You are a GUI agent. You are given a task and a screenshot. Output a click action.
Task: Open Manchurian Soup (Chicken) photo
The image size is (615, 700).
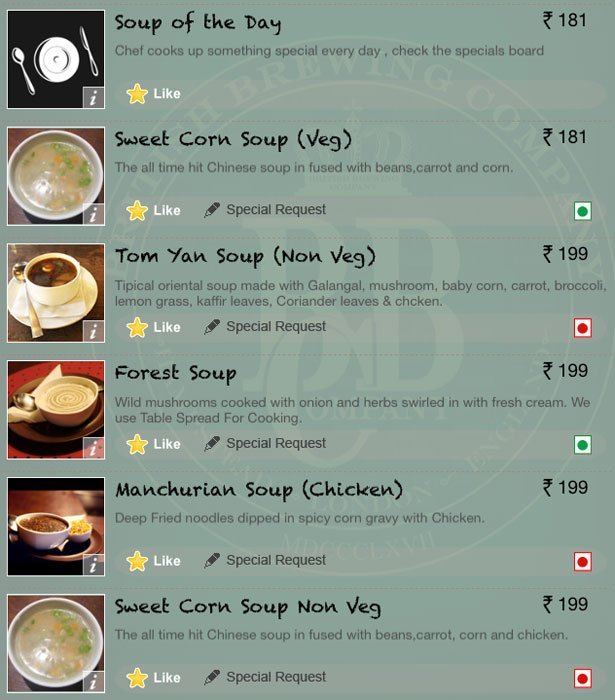[x=55, y=526]
